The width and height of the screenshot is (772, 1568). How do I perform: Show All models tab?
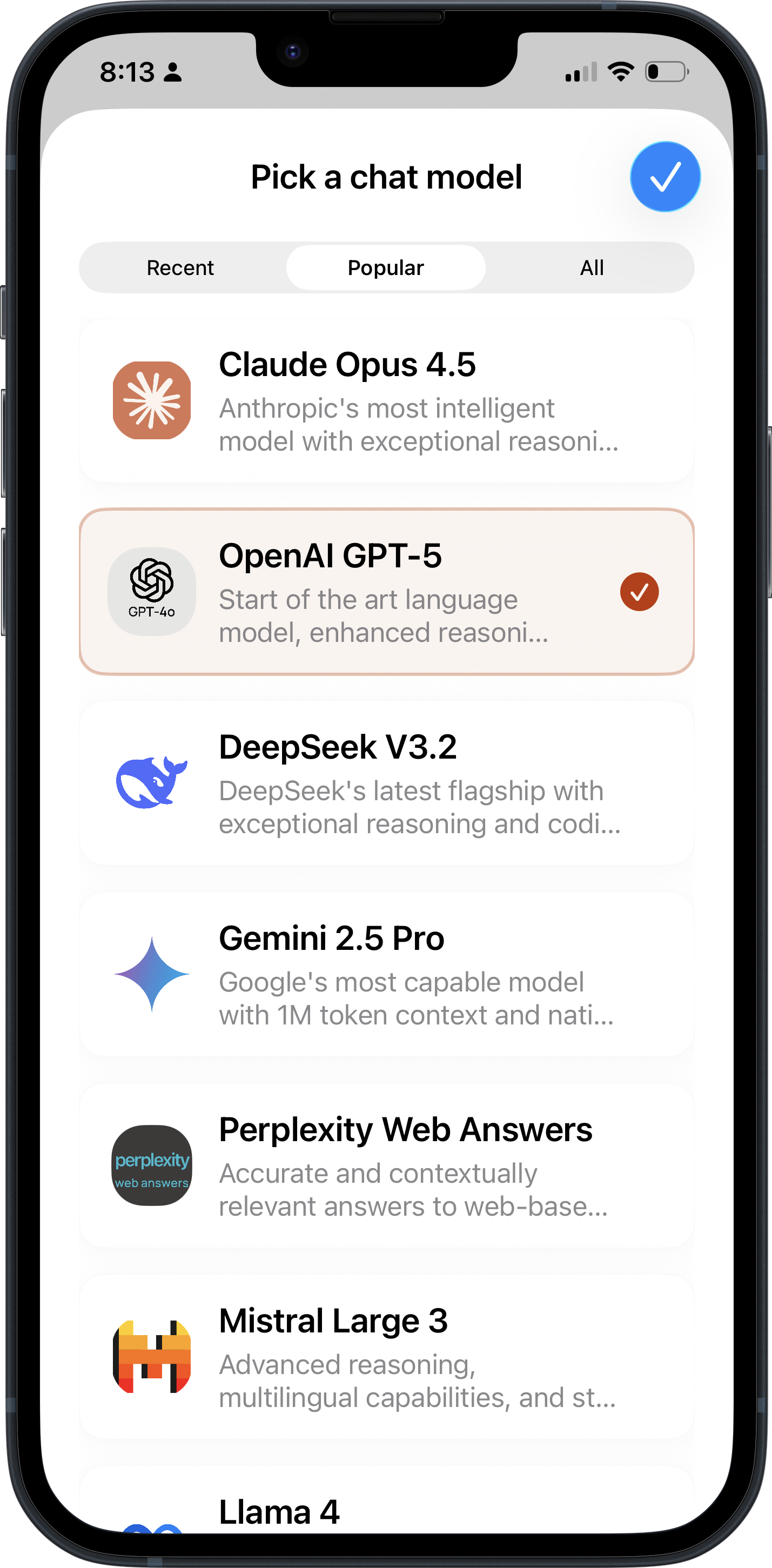(591, 268)
